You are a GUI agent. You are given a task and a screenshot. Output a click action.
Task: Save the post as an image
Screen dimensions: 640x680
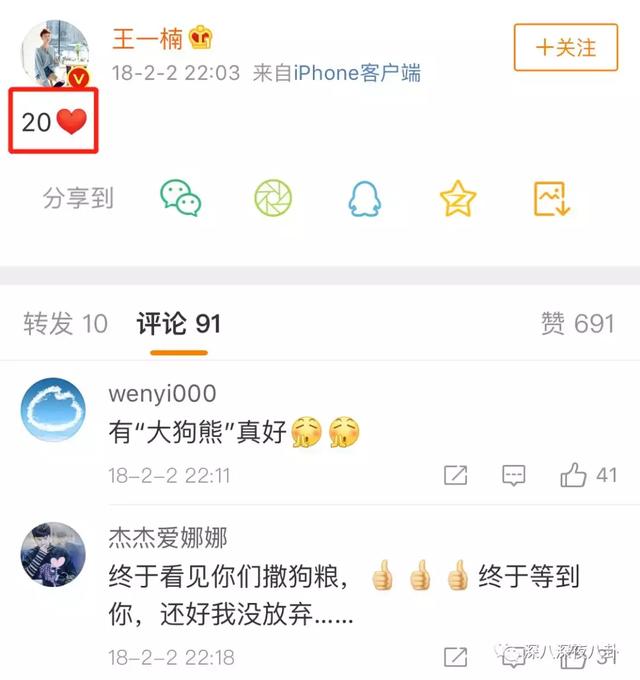click(551, 198)
